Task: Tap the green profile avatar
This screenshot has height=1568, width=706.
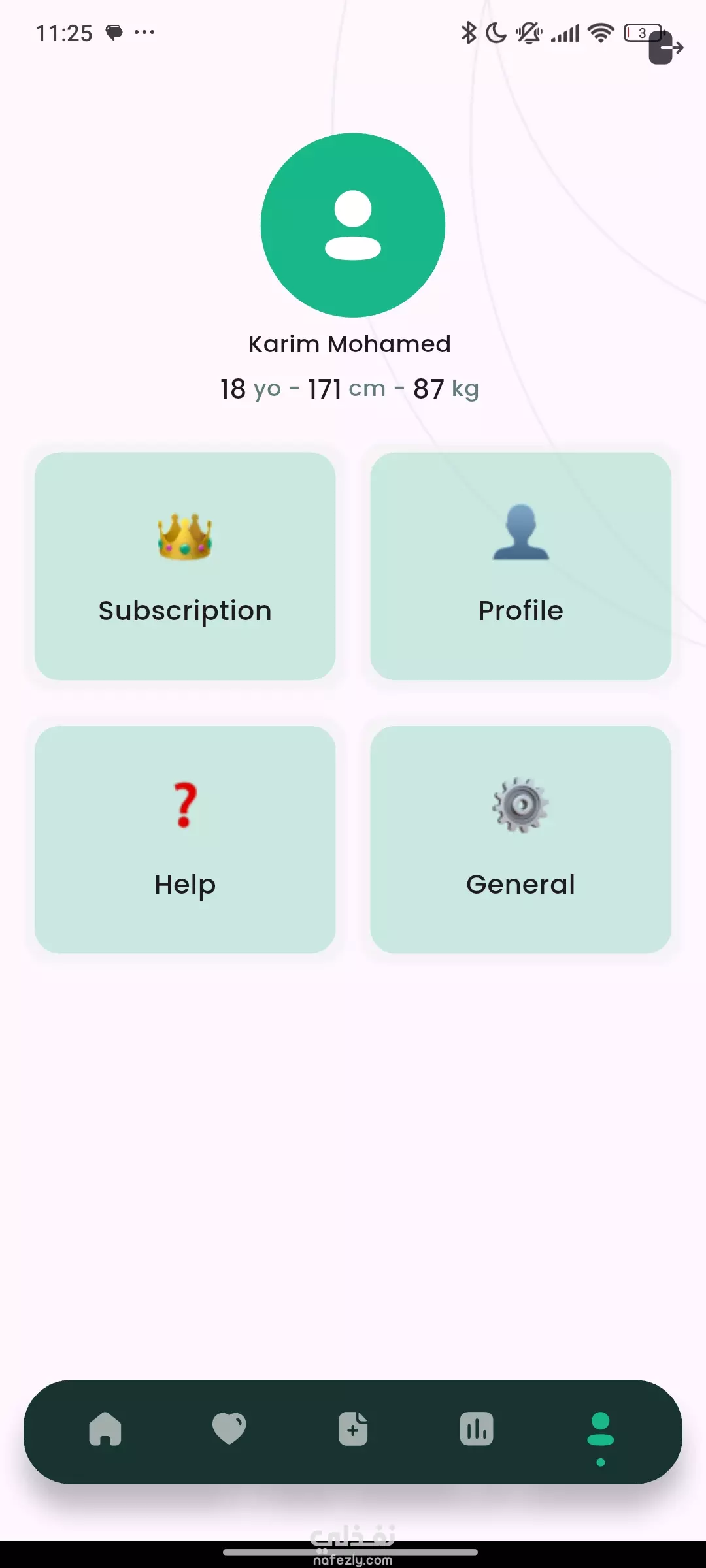Action: pyautogui.click(x=353, y=225)
